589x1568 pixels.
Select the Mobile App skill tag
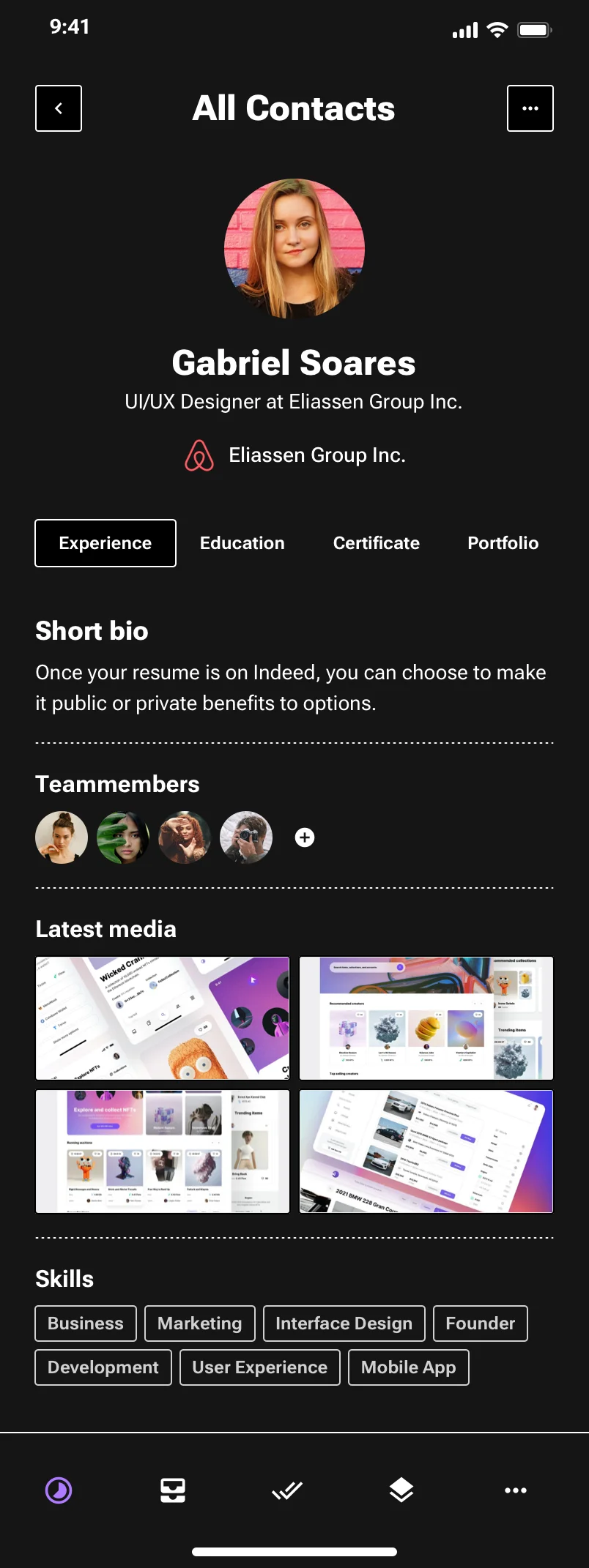[408, 1367]
